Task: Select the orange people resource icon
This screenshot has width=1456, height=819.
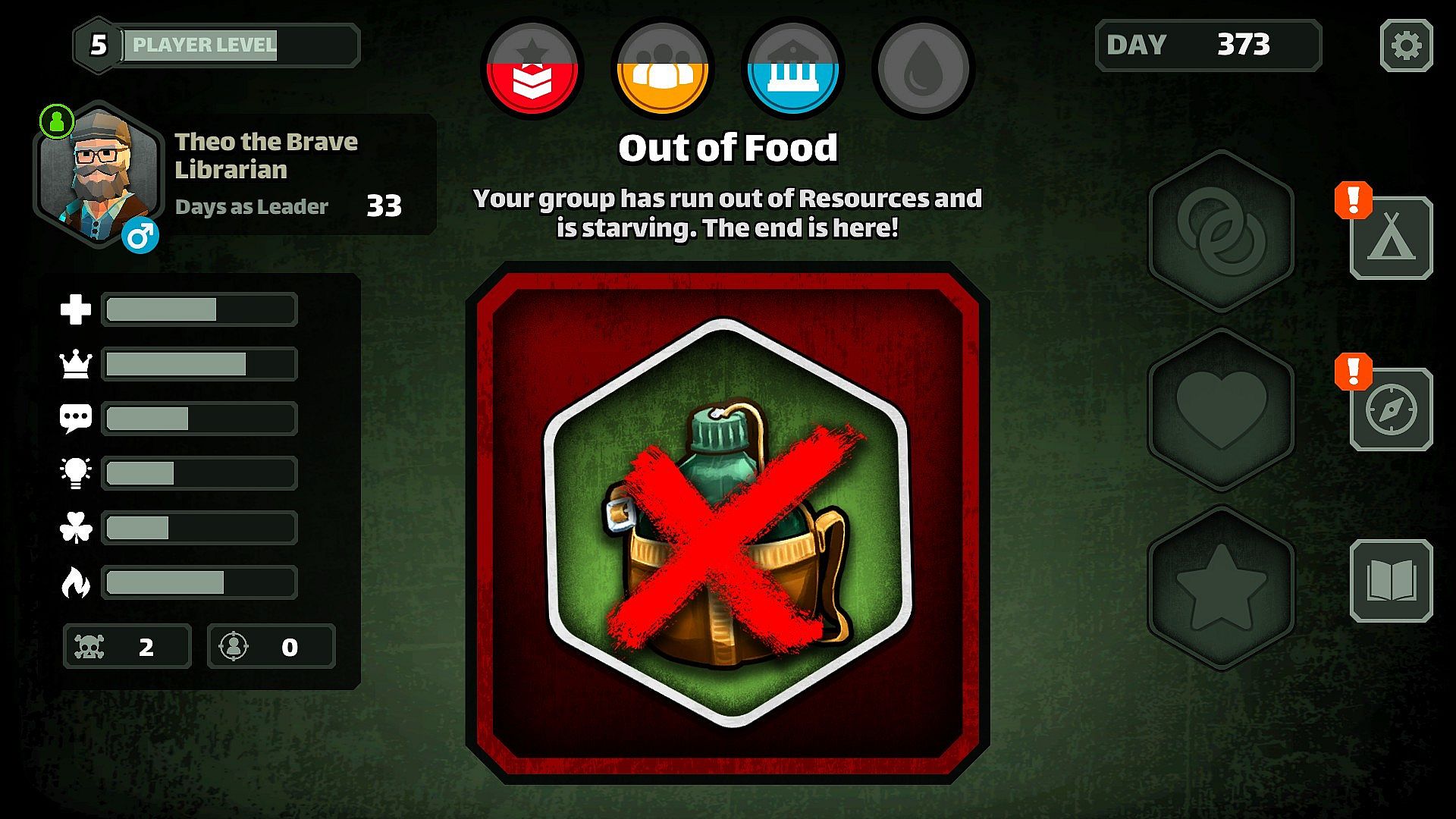Action: click(663, 70)
